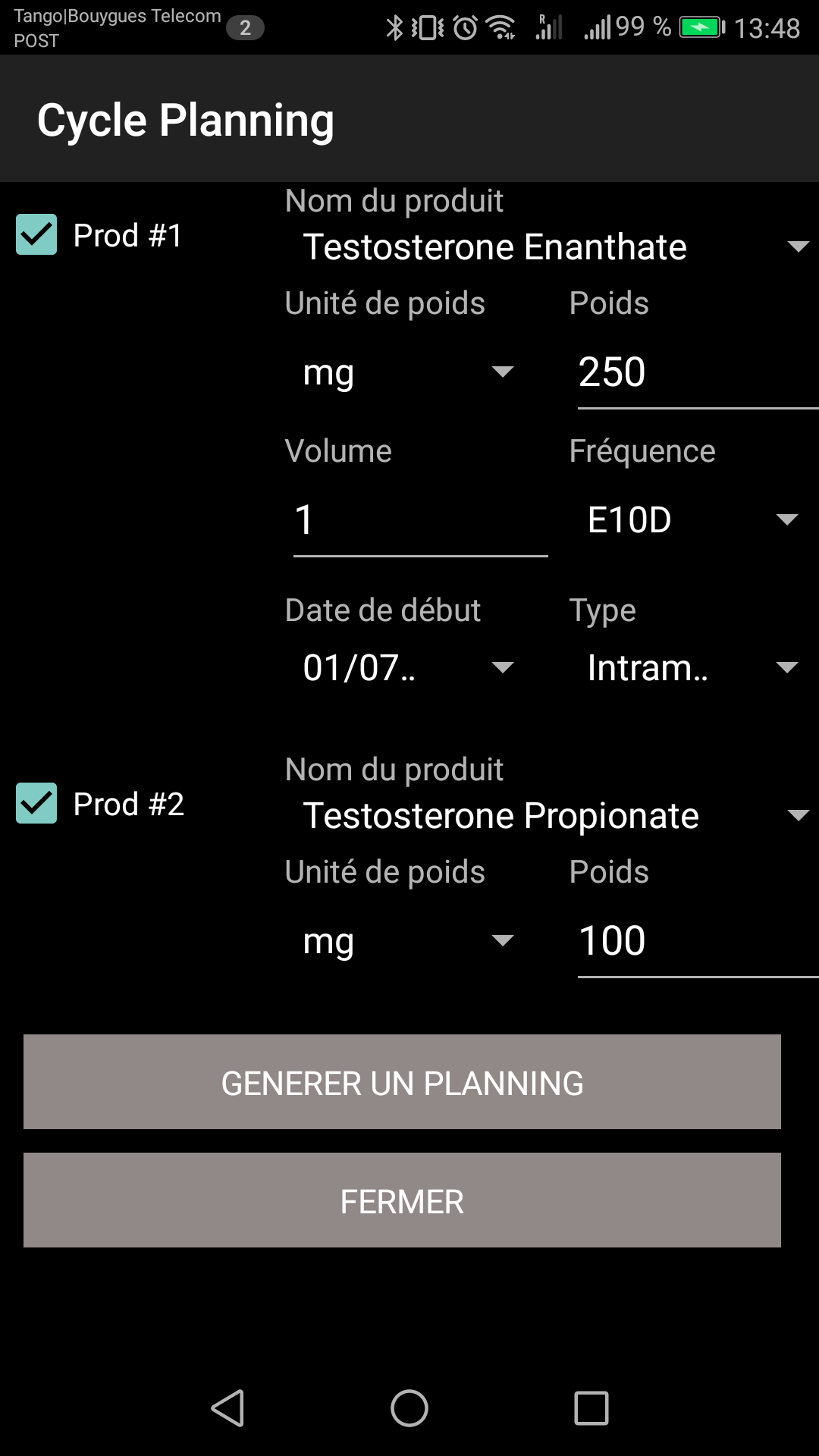This screenshot has width=819, height=1456.
Task: Edit the Poids field showing 100
Action: 698,940
